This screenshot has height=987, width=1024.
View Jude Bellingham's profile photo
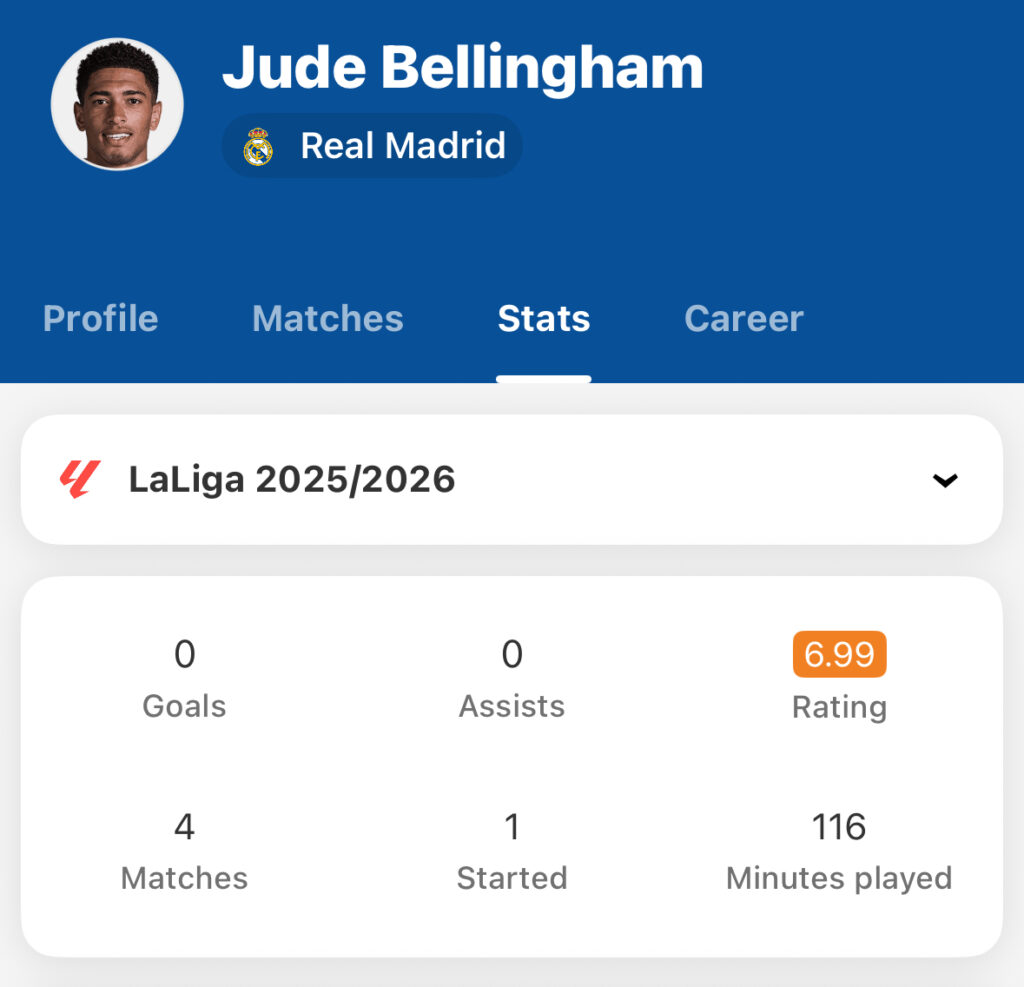(117, 104)
